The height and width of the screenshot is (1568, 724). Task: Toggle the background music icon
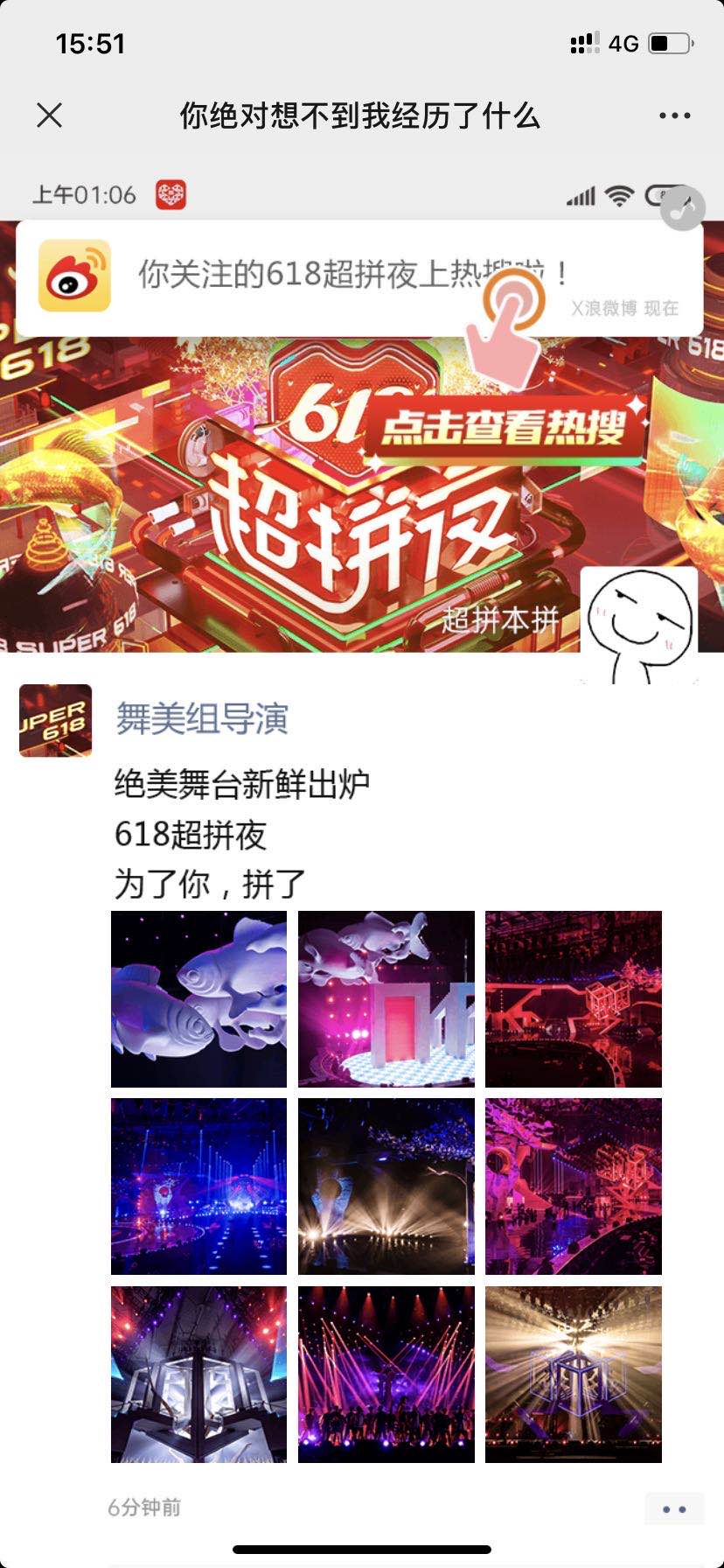tap(682, 208)
